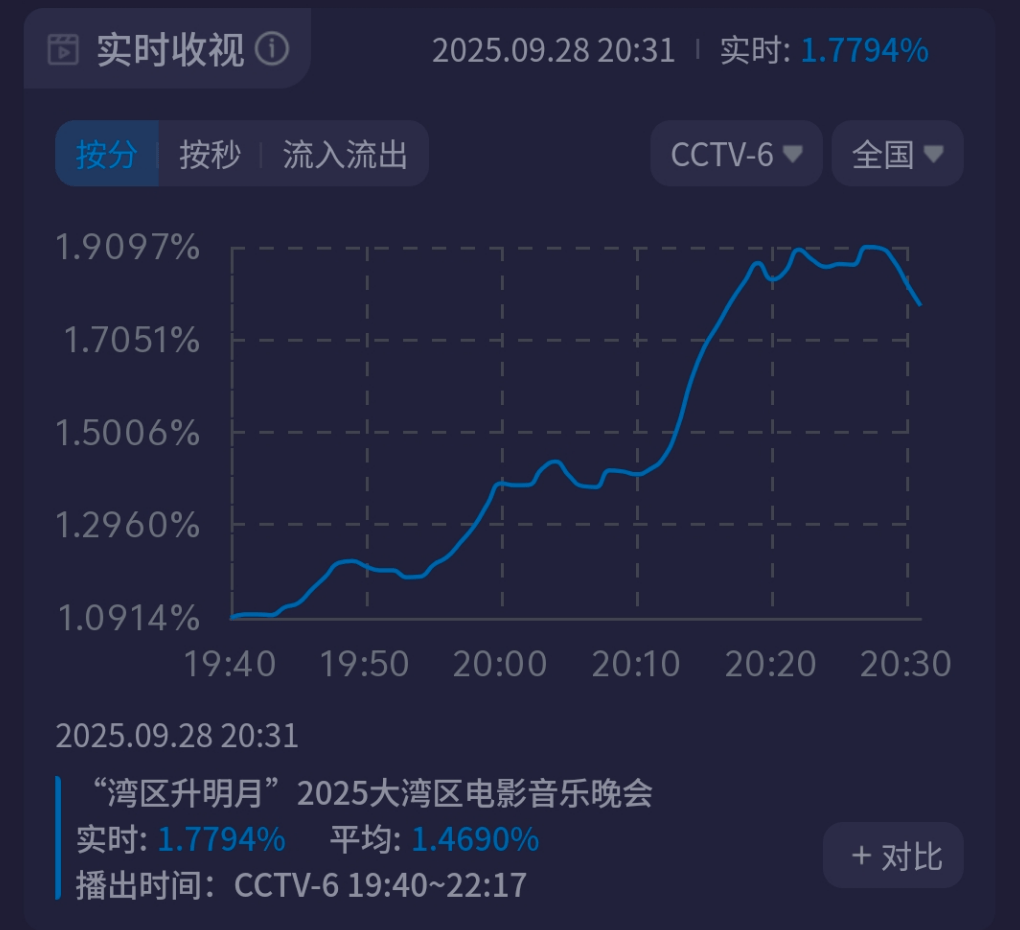Open the info icon next to 实时收视

pyautogui.click(x=272, y=48)
